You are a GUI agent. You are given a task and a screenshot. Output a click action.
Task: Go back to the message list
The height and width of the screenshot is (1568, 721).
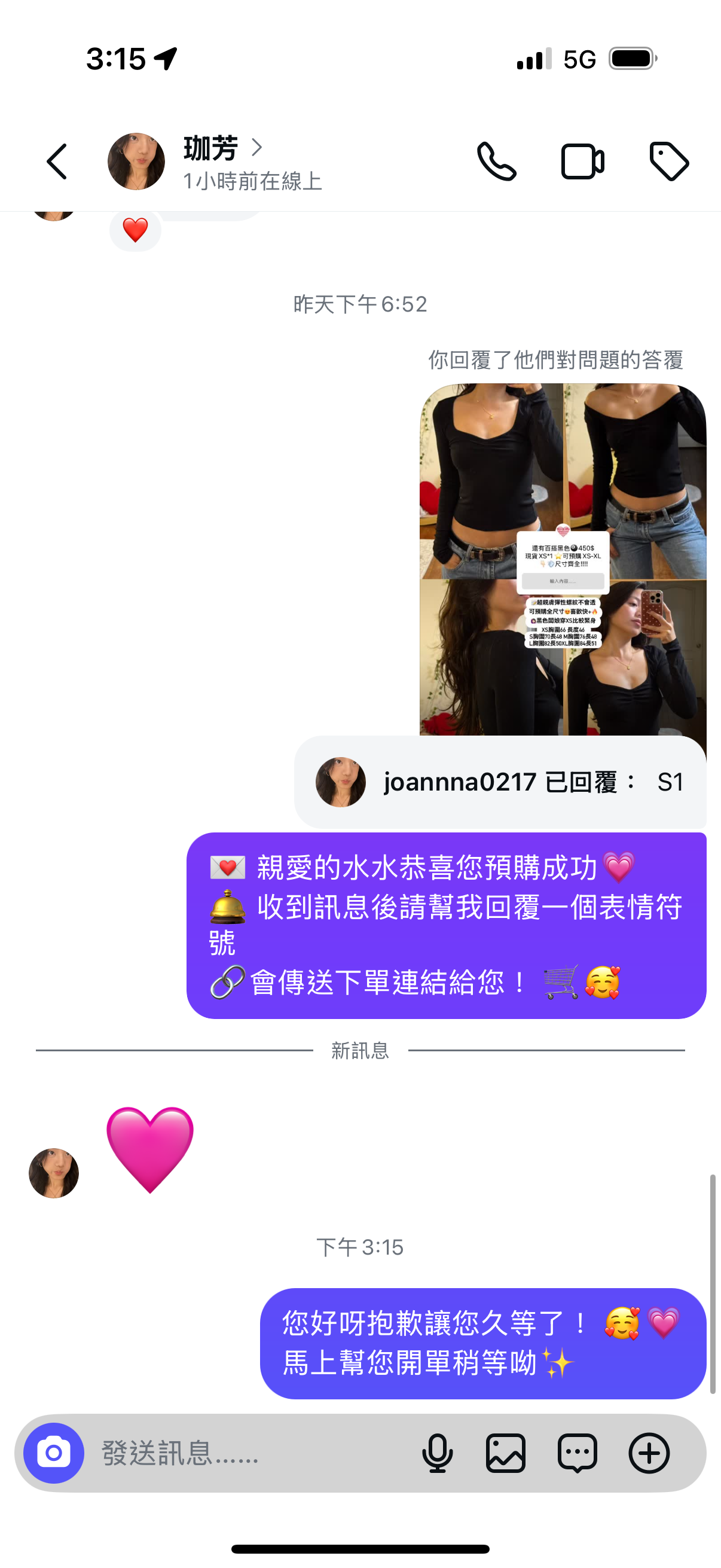click(57, 161)
